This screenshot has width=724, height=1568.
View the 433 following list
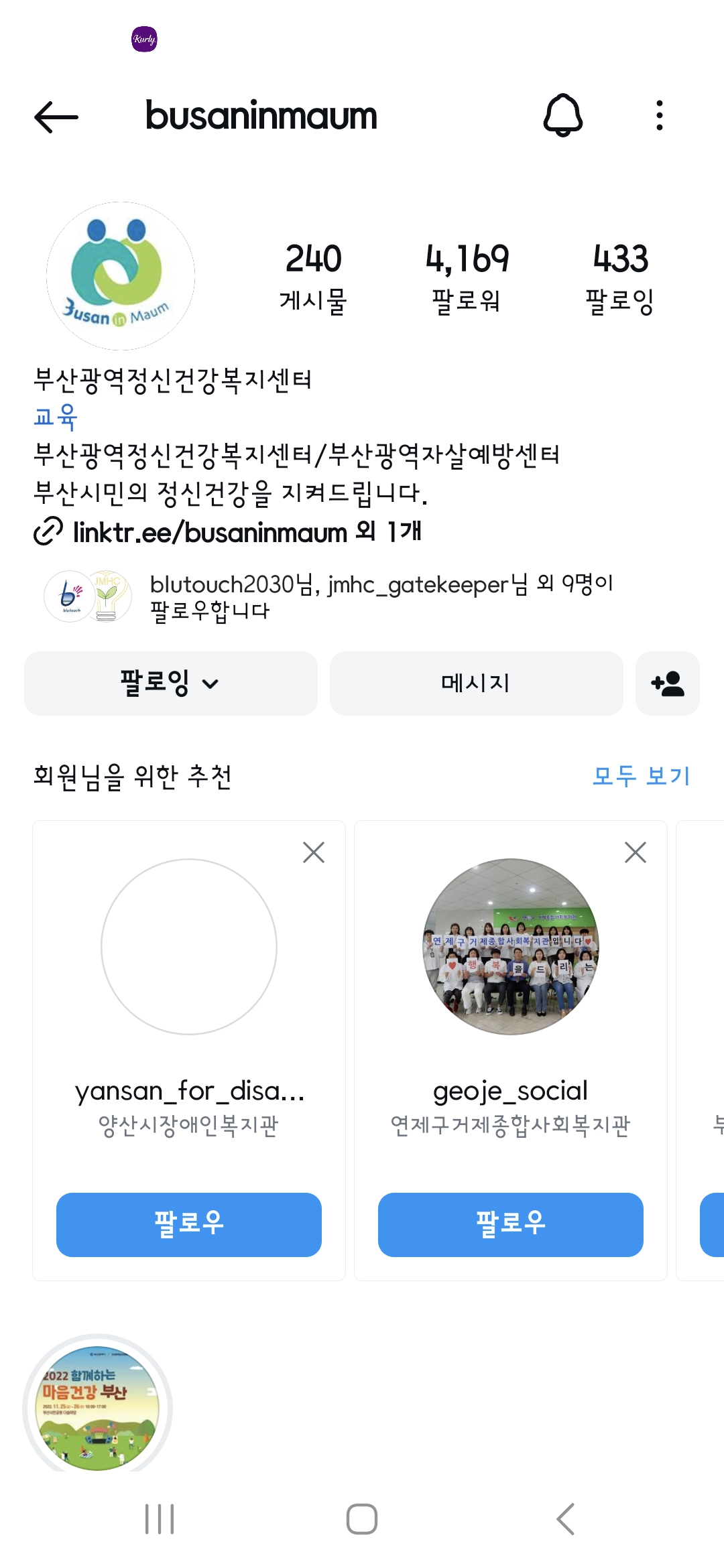click(621, 277)
